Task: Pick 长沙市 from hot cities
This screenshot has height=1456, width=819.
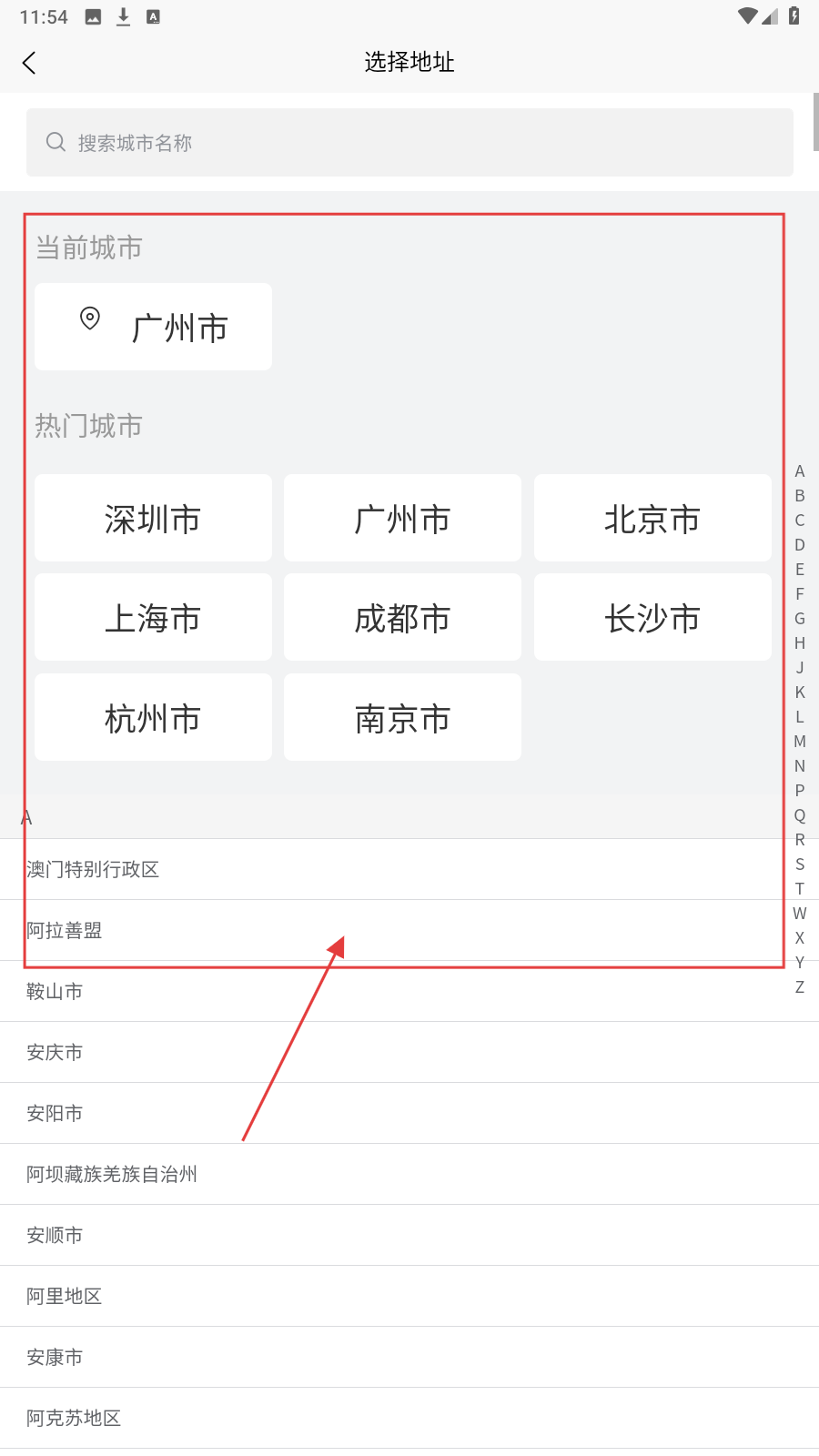Action: pyautogui.click(x=652, y=618)
